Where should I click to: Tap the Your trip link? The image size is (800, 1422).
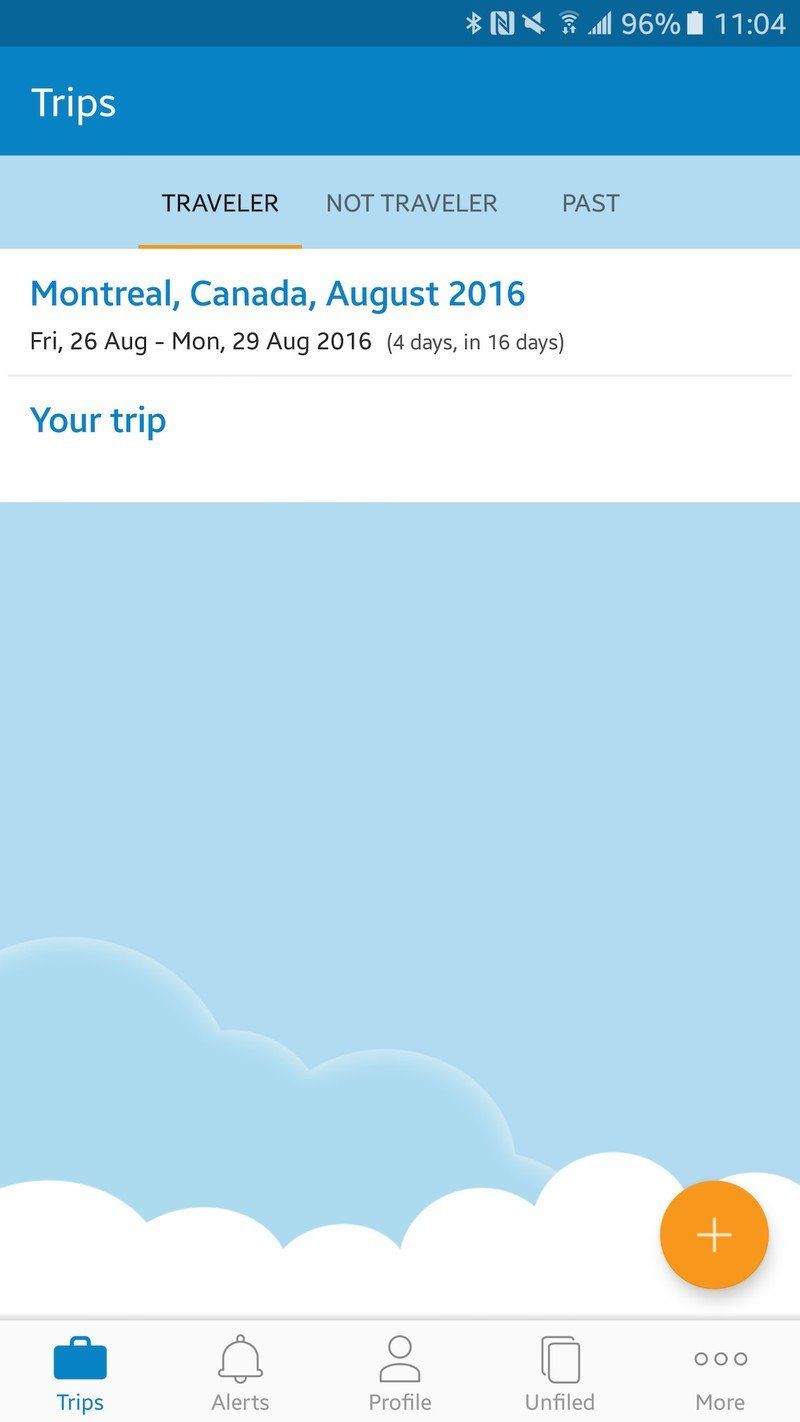point(98,420)
